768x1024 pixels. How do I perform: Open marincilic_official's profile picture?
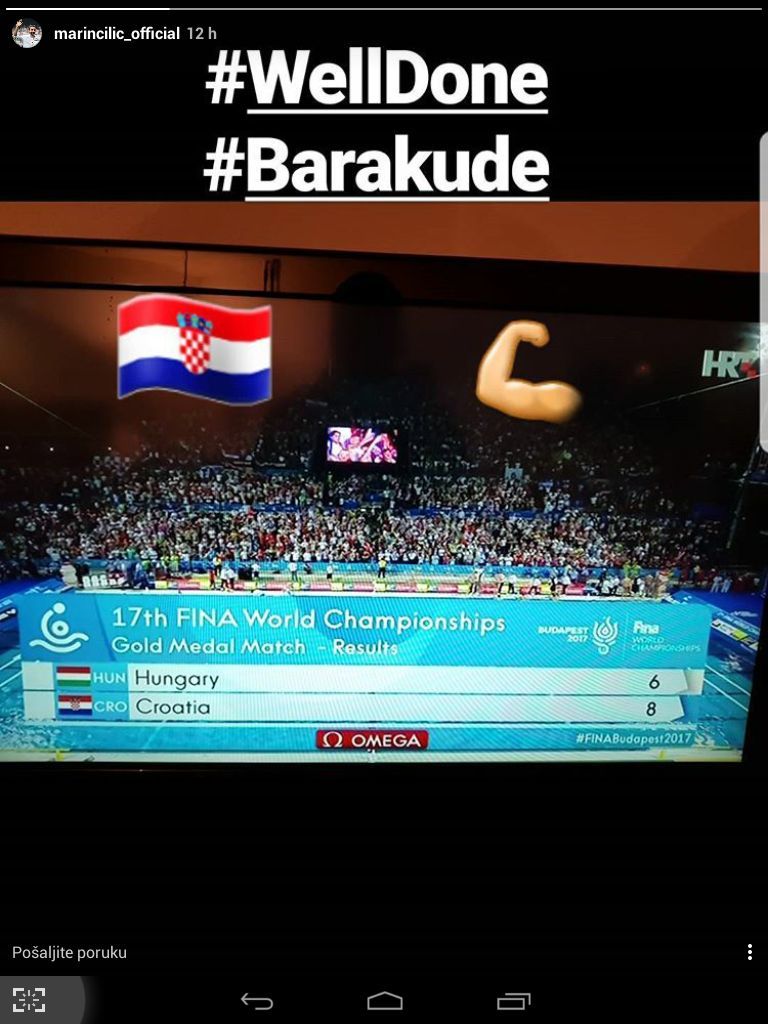[x=27, y=33]
